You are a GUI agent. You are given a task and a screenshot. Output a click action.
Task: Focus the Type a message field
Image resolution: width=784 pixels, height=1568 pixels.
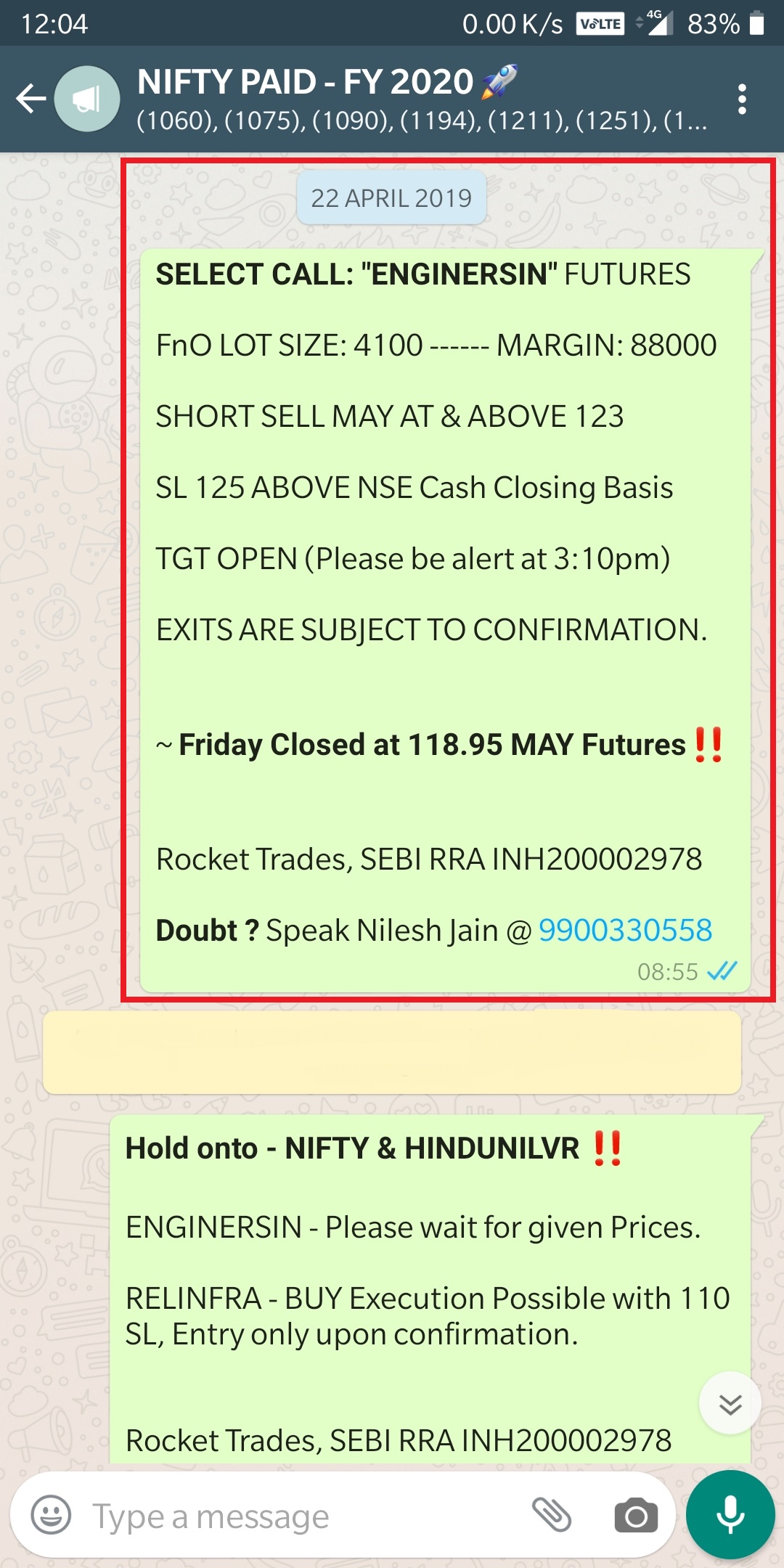[290, 1516]
